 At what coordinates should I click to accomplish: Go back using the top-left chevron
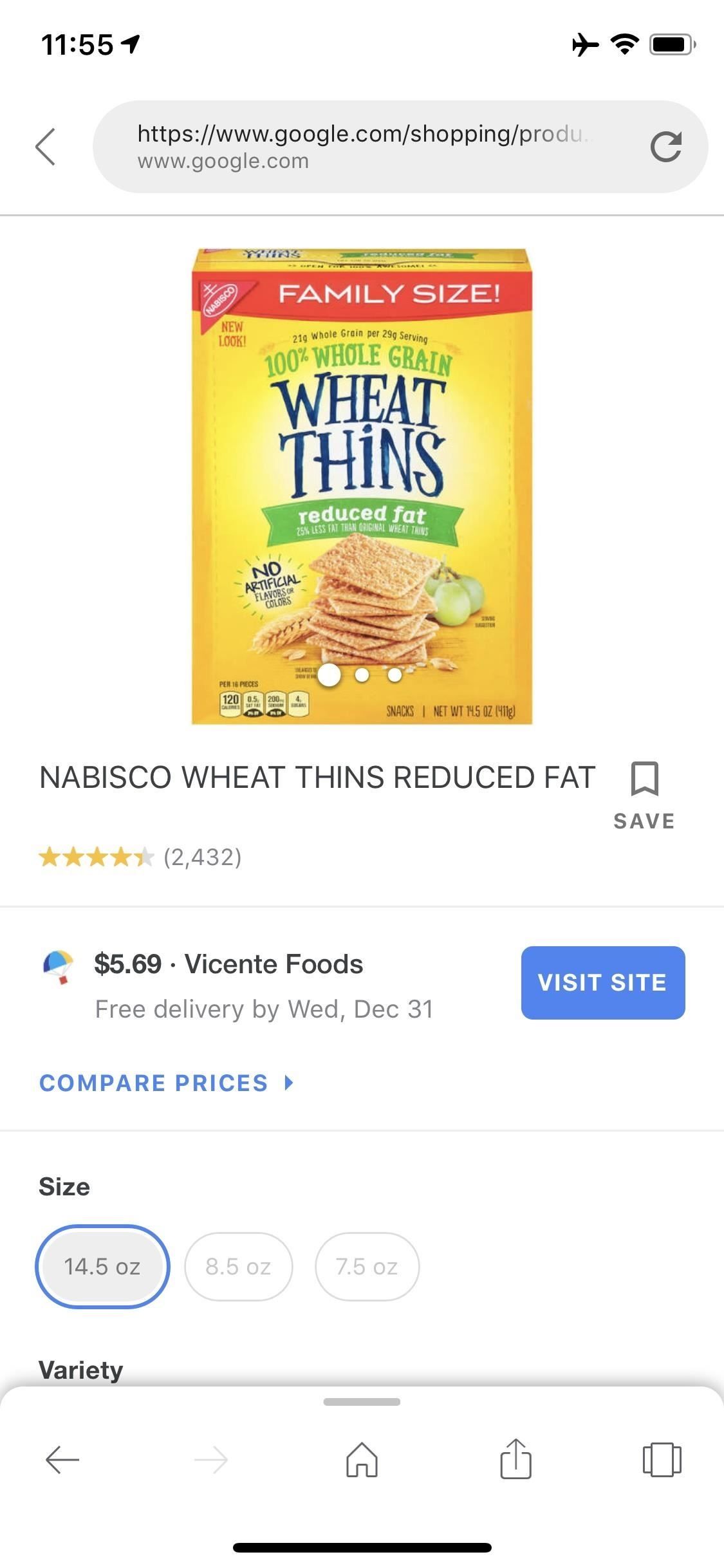click(45, 147)
